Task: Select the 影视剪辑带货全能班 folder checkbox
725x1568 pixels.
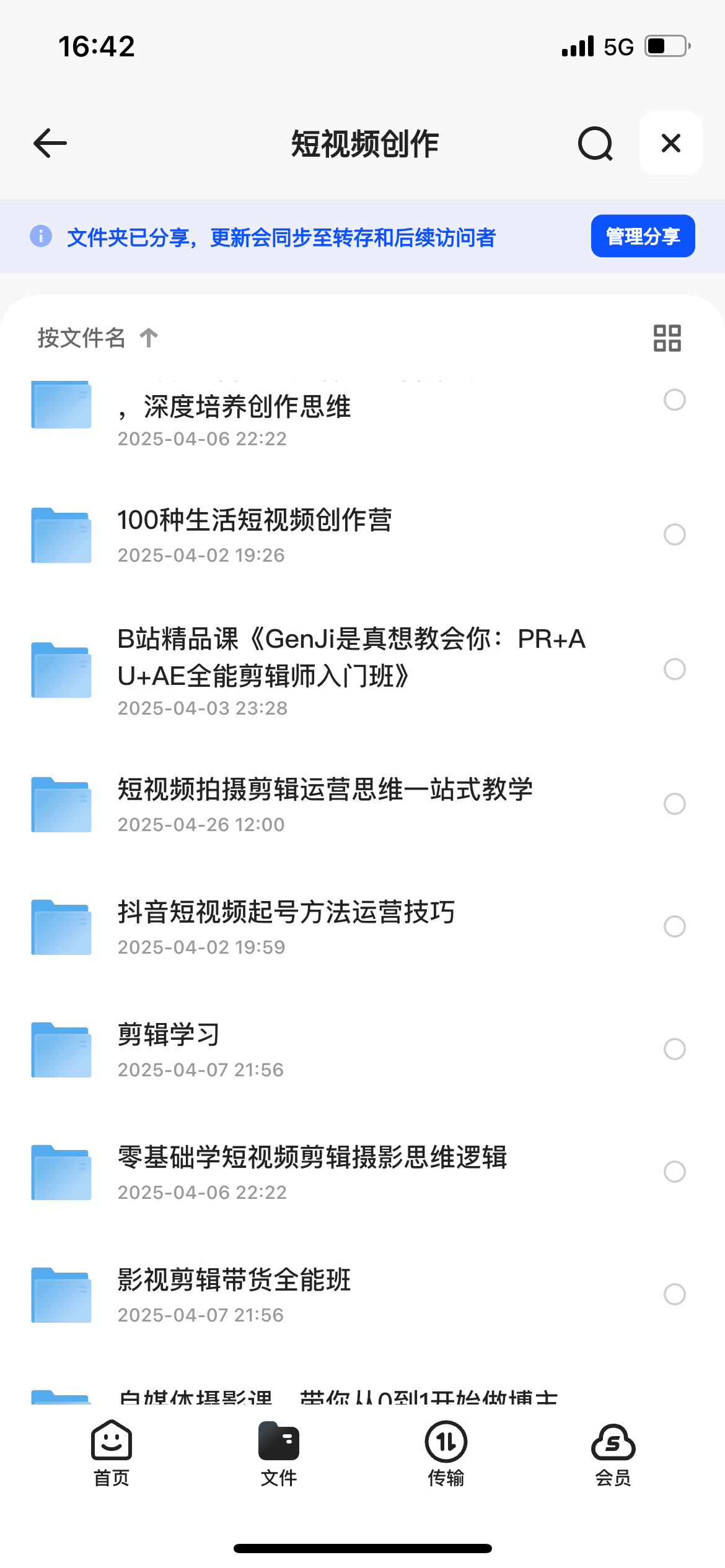Action: [x=674, y=1294]
